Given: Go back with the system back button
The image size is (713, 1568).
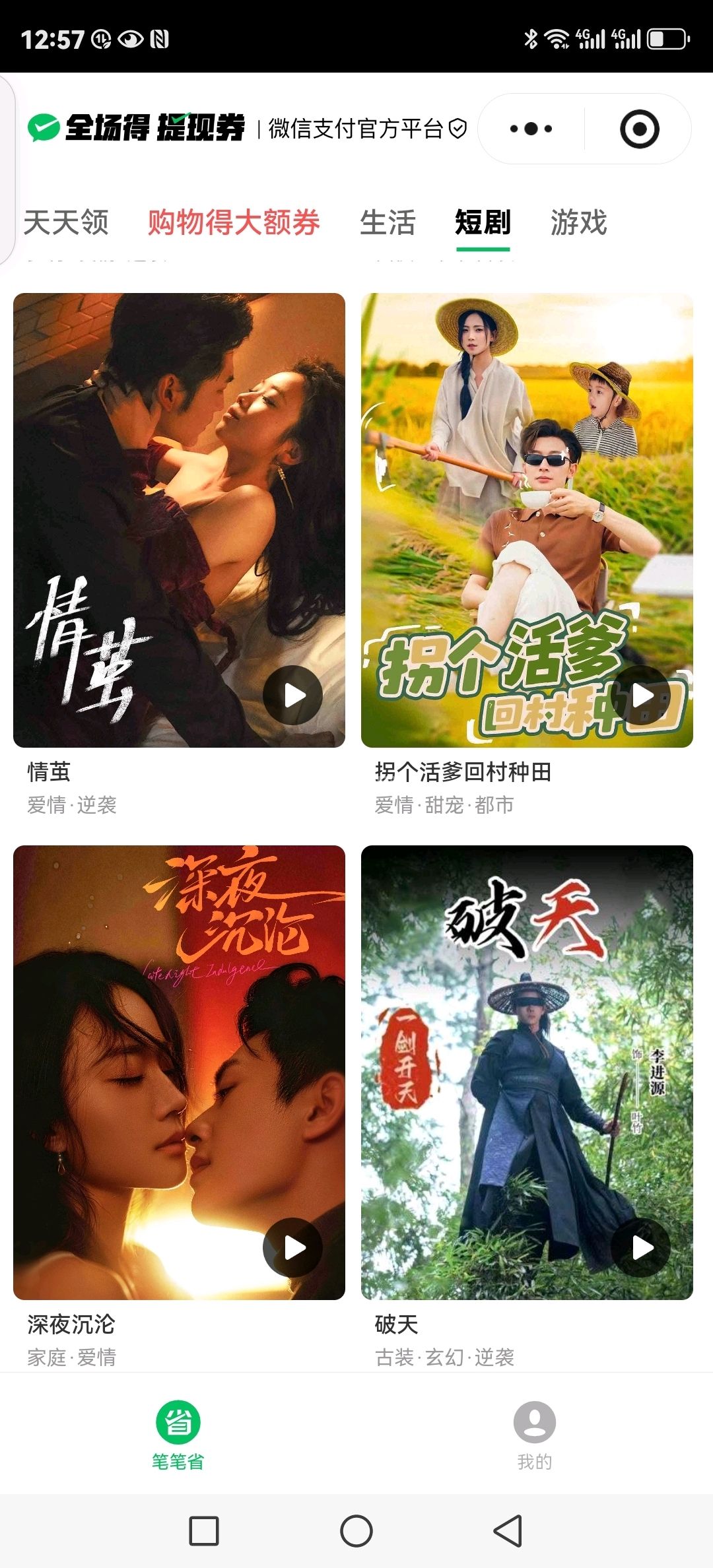Looking at the screenshot, I should pyautogui.click(x=508, y=1531).
